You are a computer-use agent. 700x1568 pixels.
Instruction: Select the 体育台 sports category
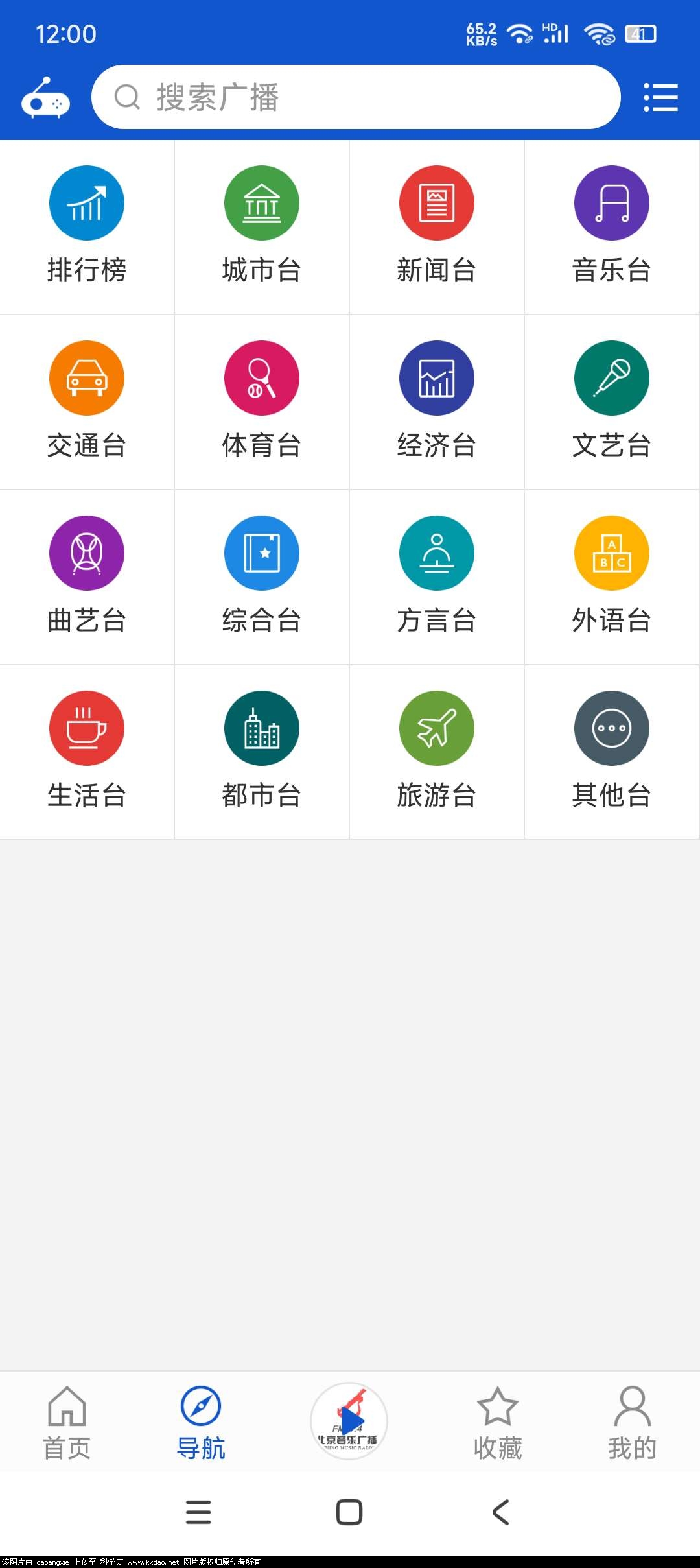click(x=262, y=402)
